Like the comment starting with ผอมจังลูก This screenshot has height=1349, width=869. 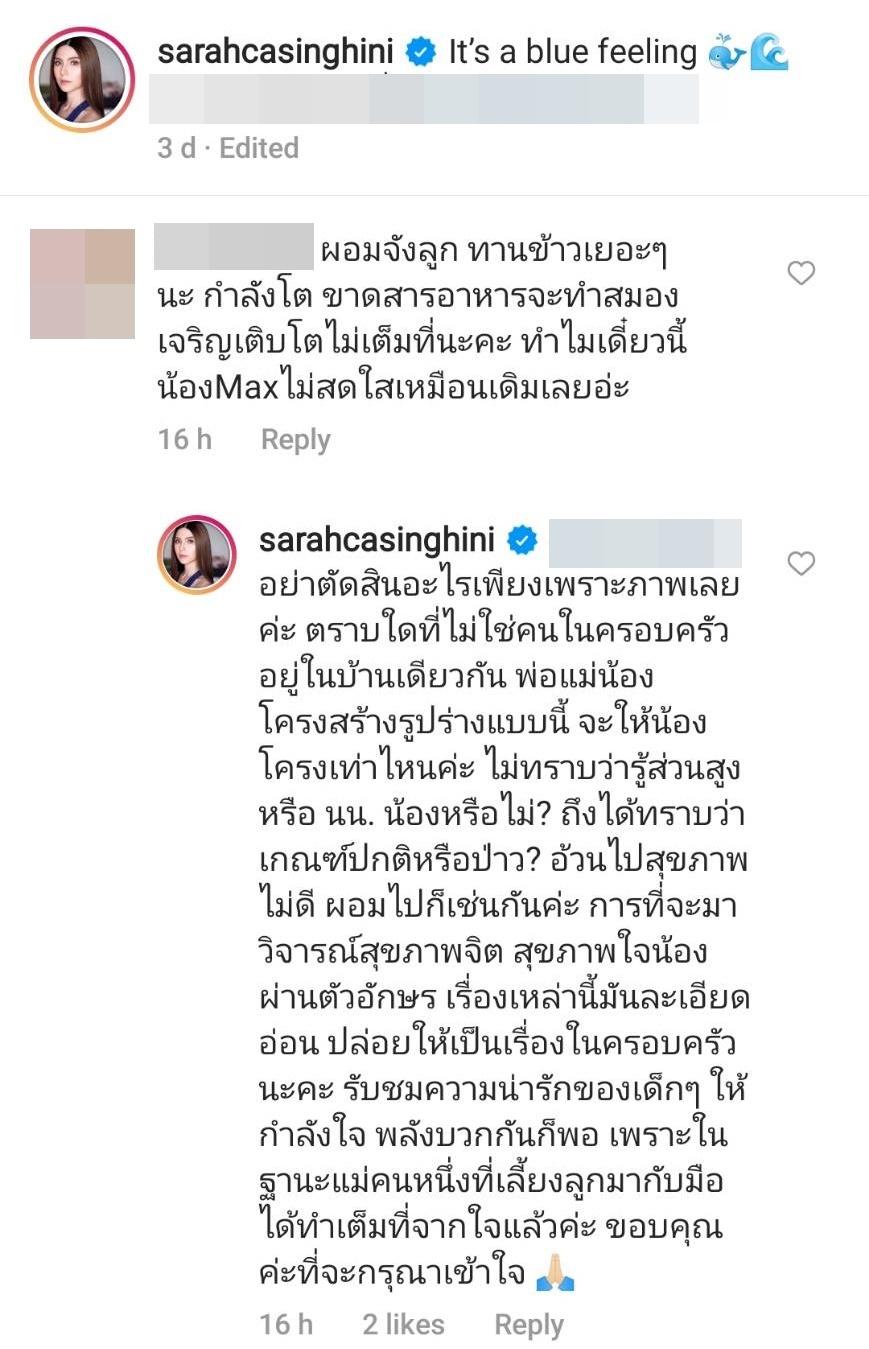point(801,273)
